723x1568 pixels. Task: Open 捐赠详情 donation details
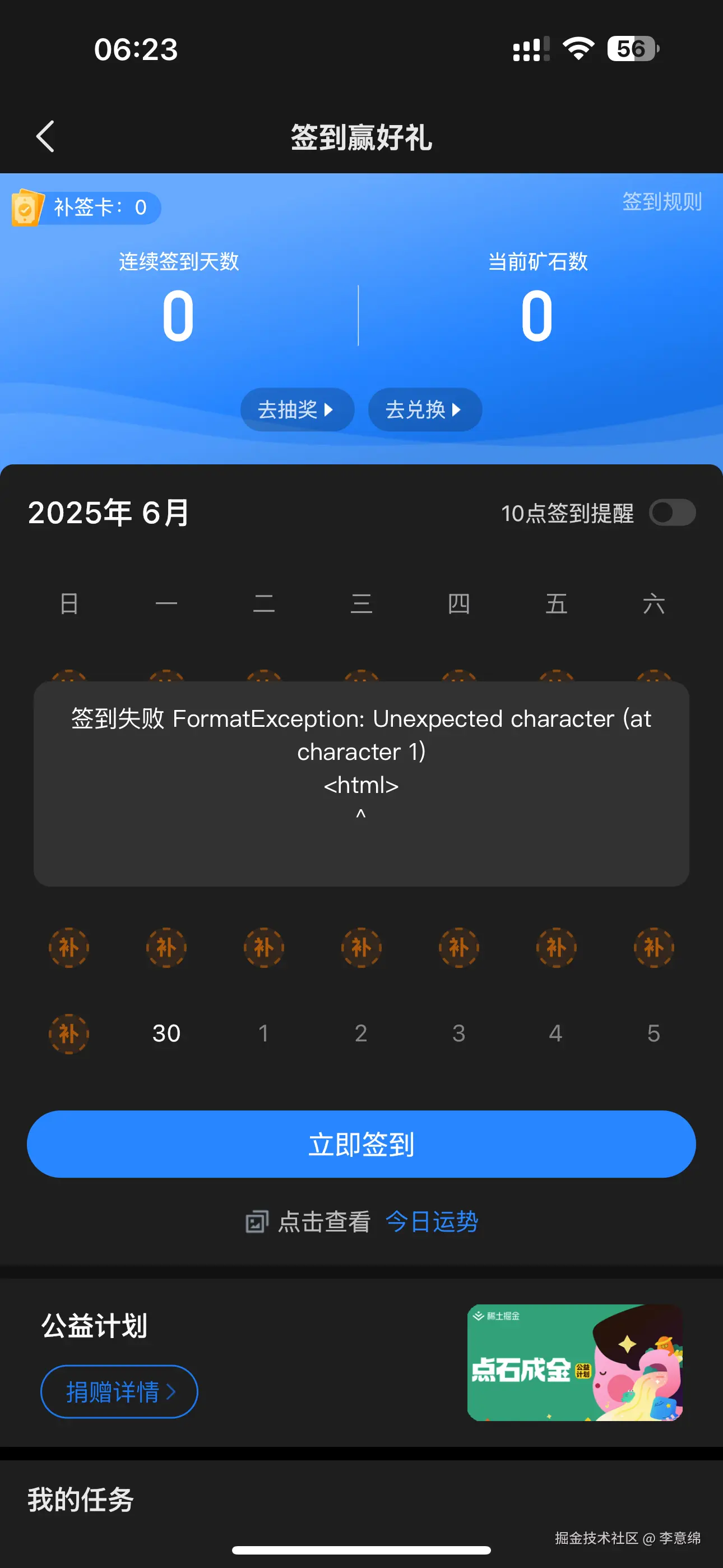pos(119,1391)
